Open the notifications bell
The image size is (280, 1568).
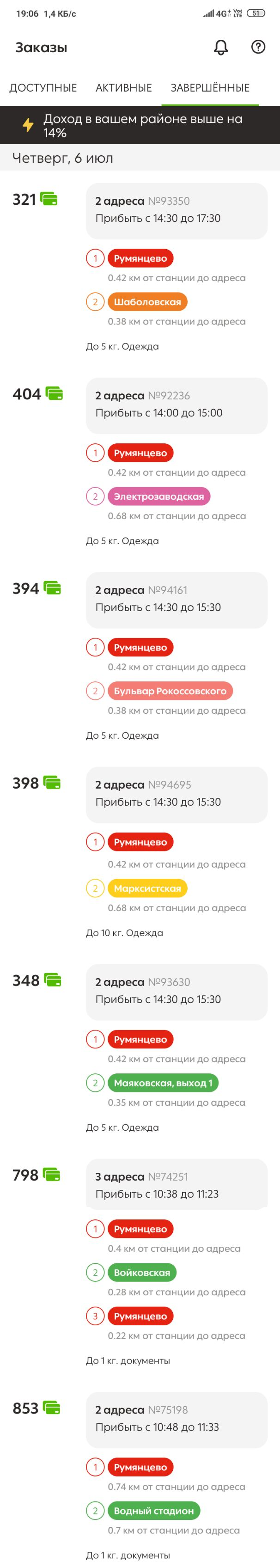221,47
